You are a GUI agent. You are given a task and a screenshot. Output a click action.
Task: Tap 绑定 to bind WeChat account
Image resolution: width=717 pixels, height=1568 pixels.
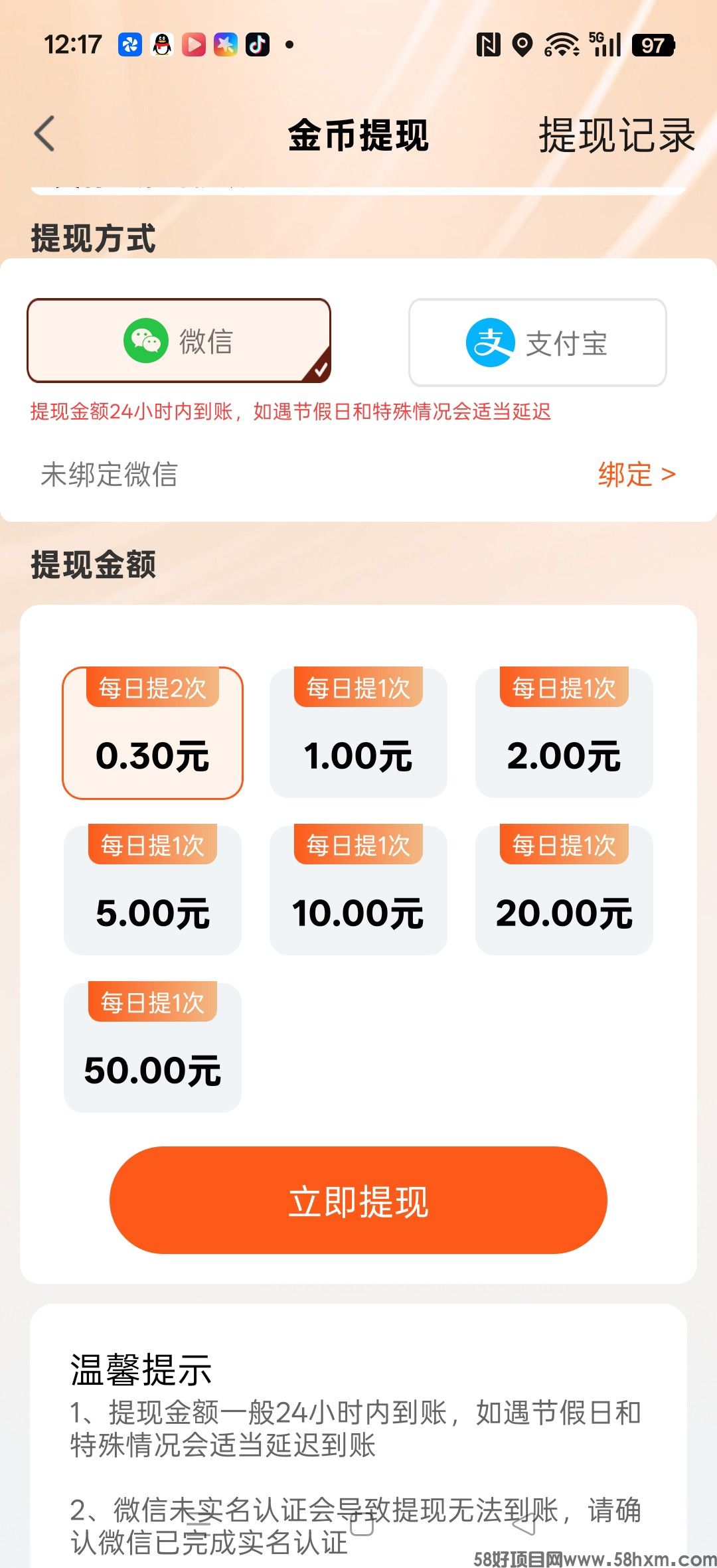coord(635,475)
